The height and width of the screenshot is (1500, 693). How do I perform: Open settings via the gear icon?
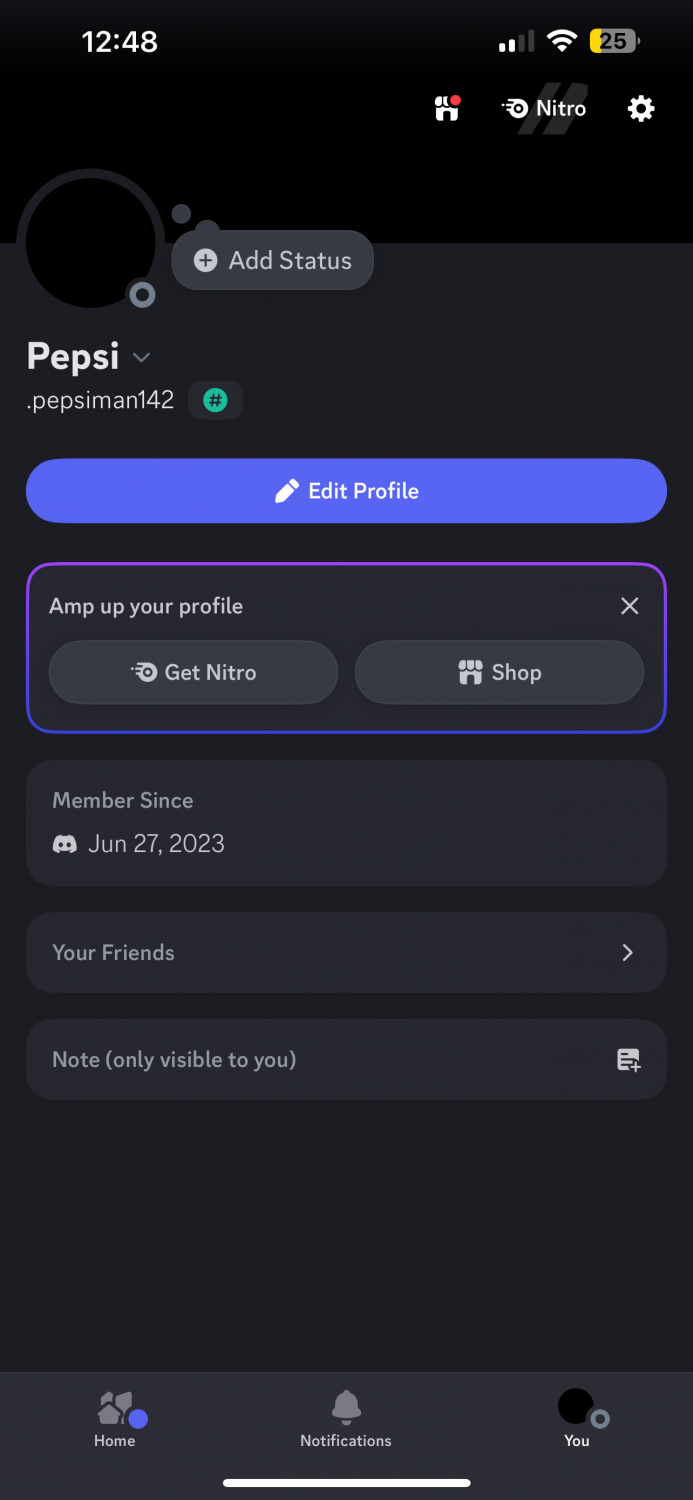[x=641, y=108]
